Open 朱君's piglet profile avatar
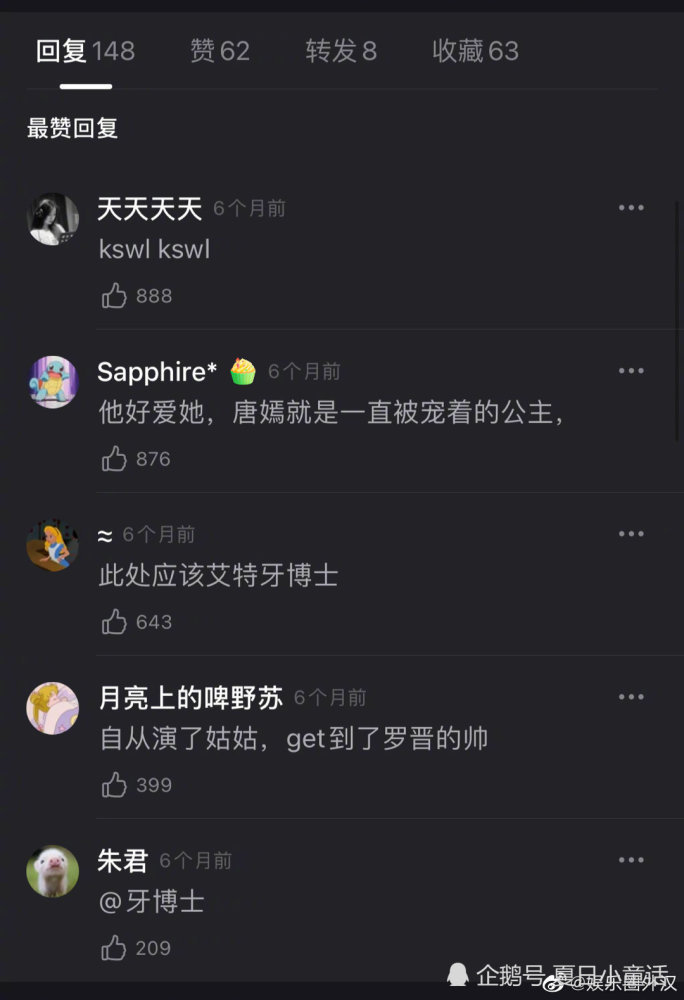Image resolution: width=684 pixels, height=1000 pixels. pyautogui.click(x=52, y=871)
